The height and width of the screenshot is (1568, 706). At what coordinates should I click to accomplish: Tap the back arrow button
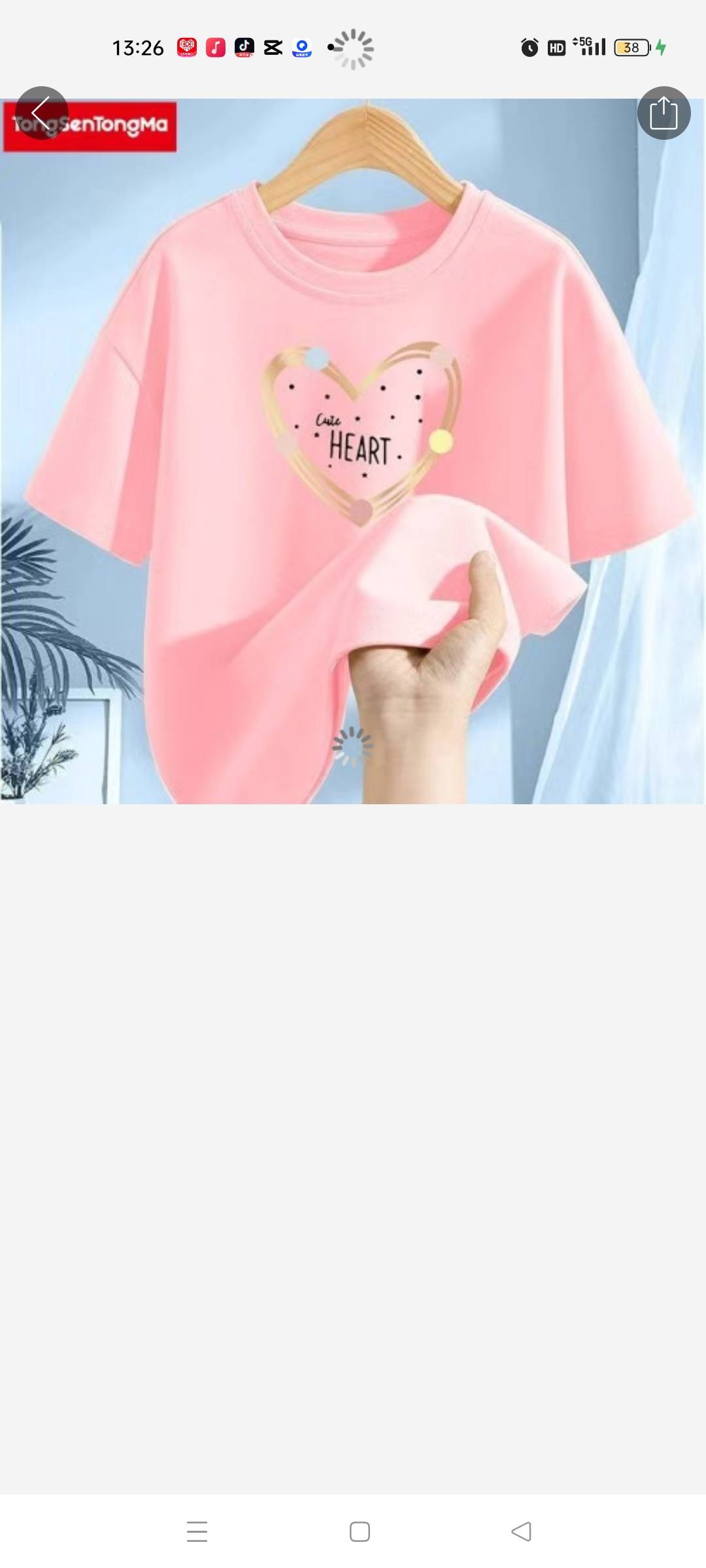[42, 113]
